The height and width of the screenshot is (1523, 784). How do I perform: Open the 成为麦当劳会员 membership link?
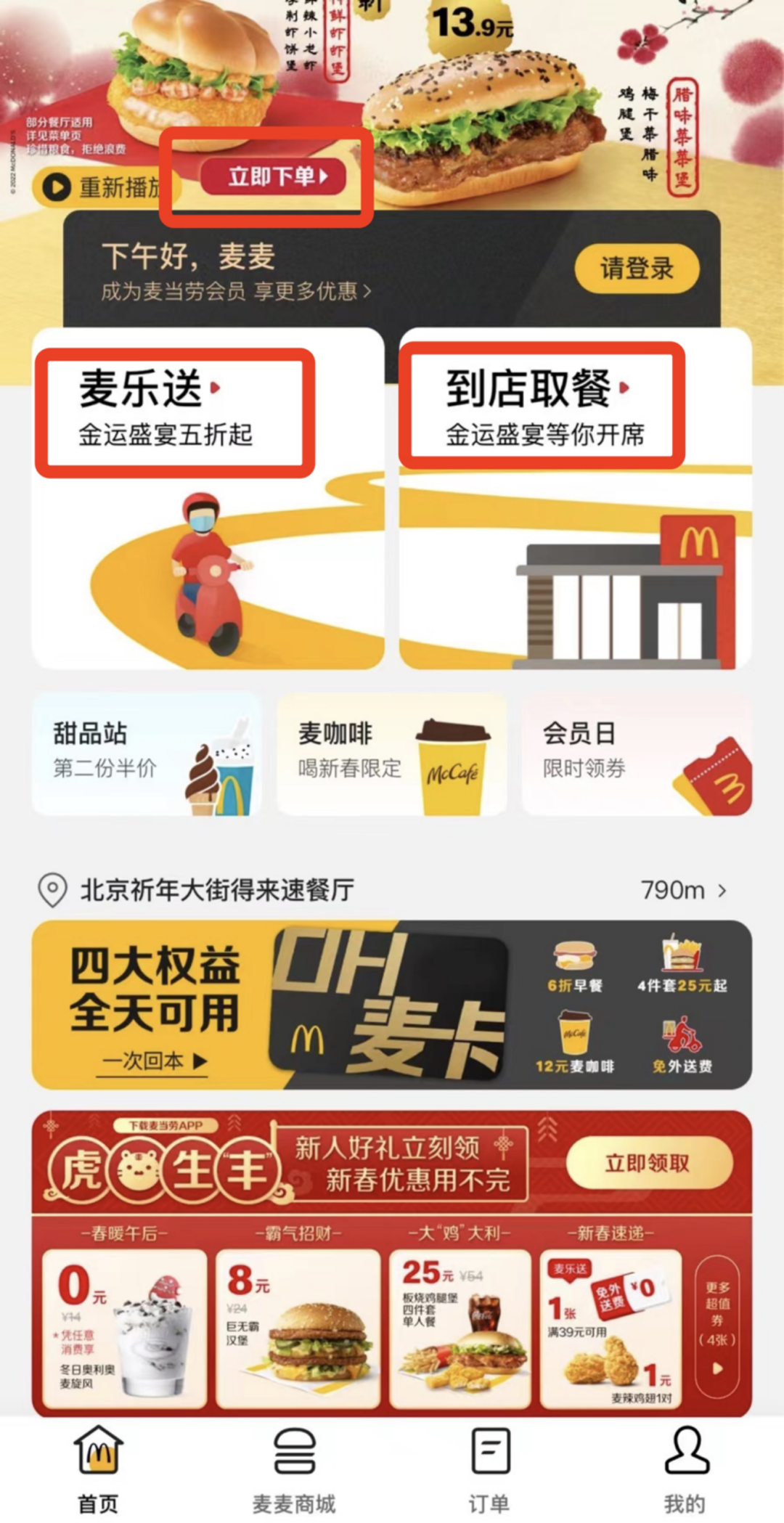pos(236,292)
